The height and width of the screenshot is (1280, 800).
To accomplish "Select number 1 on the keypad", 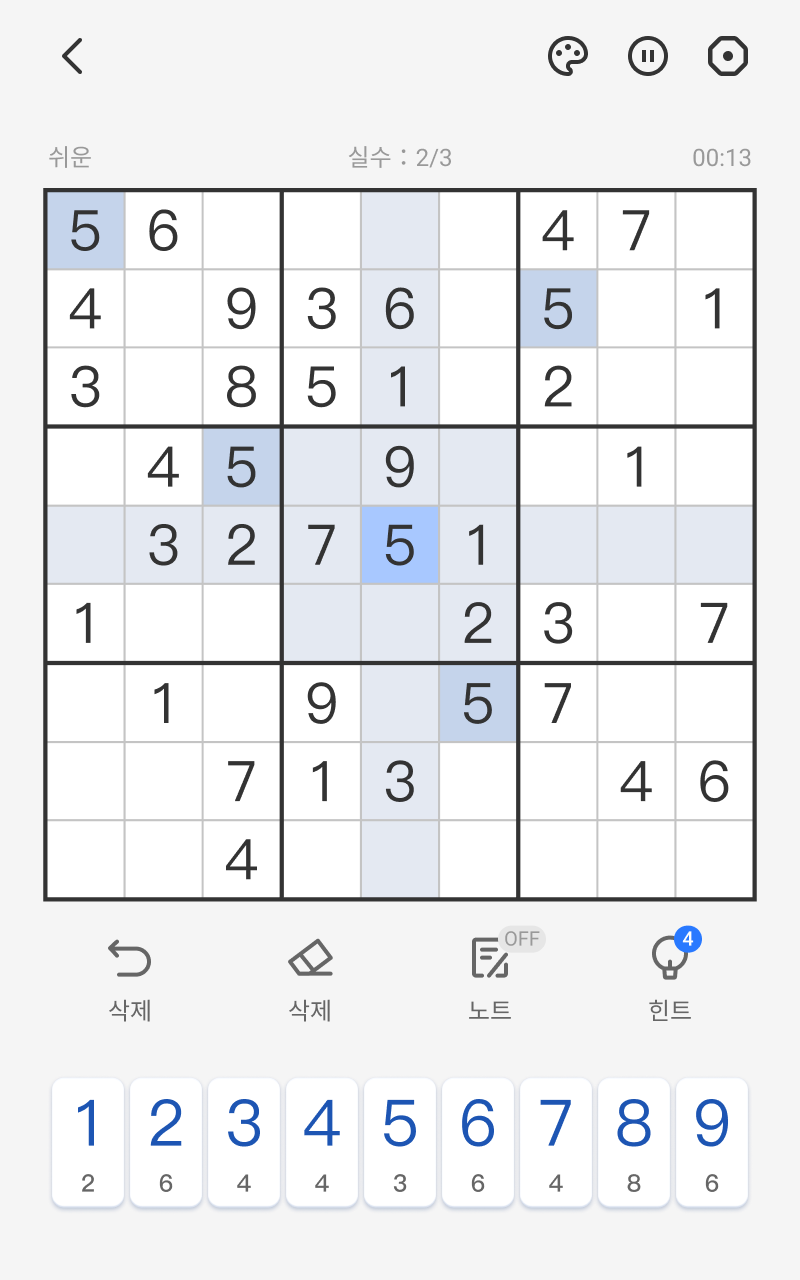I will (88, 1142).
